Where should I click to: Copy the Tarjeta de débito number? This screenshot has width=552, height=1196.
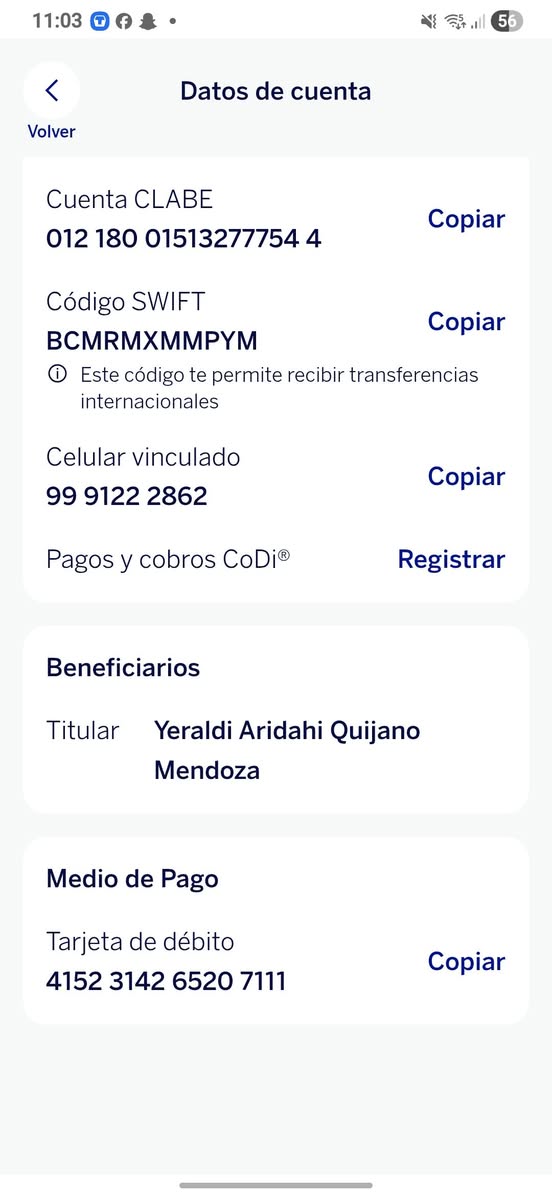pos(466,962)
